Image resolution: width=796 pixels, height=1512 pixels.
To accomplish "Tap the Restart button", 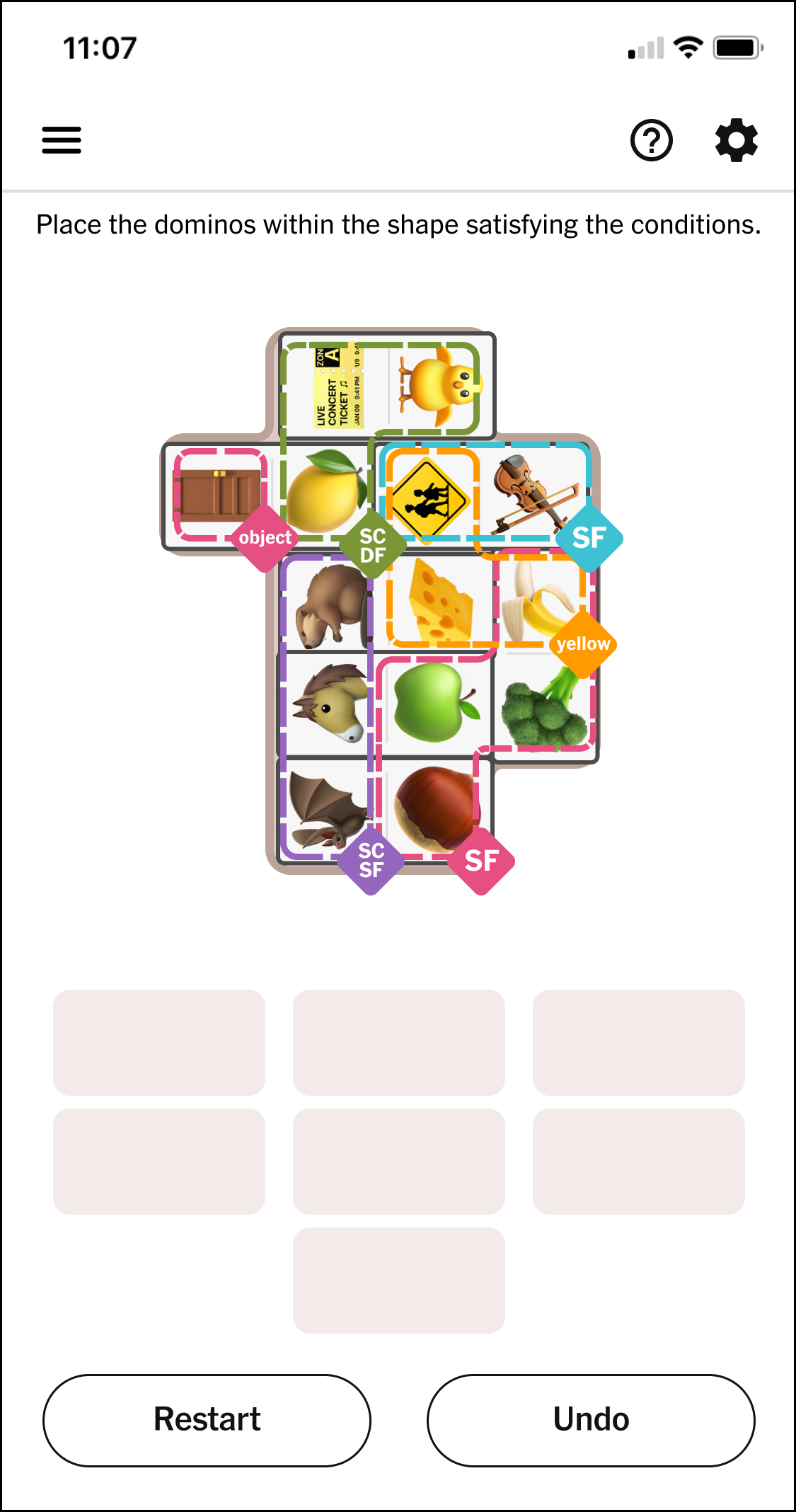I will pyautogui.click(x=207, y=1420).
